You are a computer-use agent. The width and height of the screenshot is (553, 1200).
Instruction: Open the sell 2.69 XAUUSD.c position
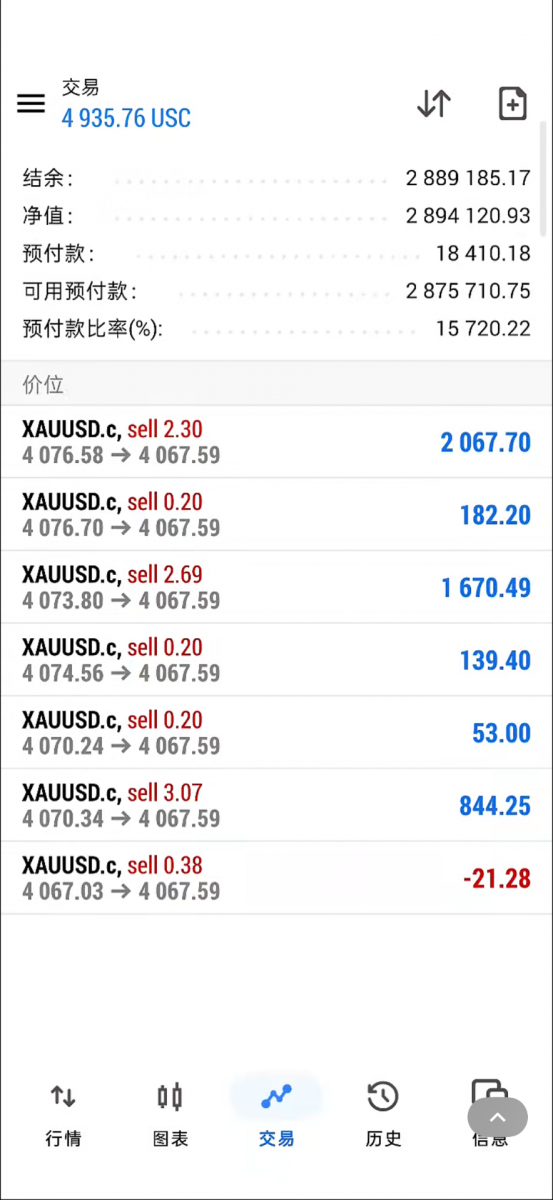point(276,587)
